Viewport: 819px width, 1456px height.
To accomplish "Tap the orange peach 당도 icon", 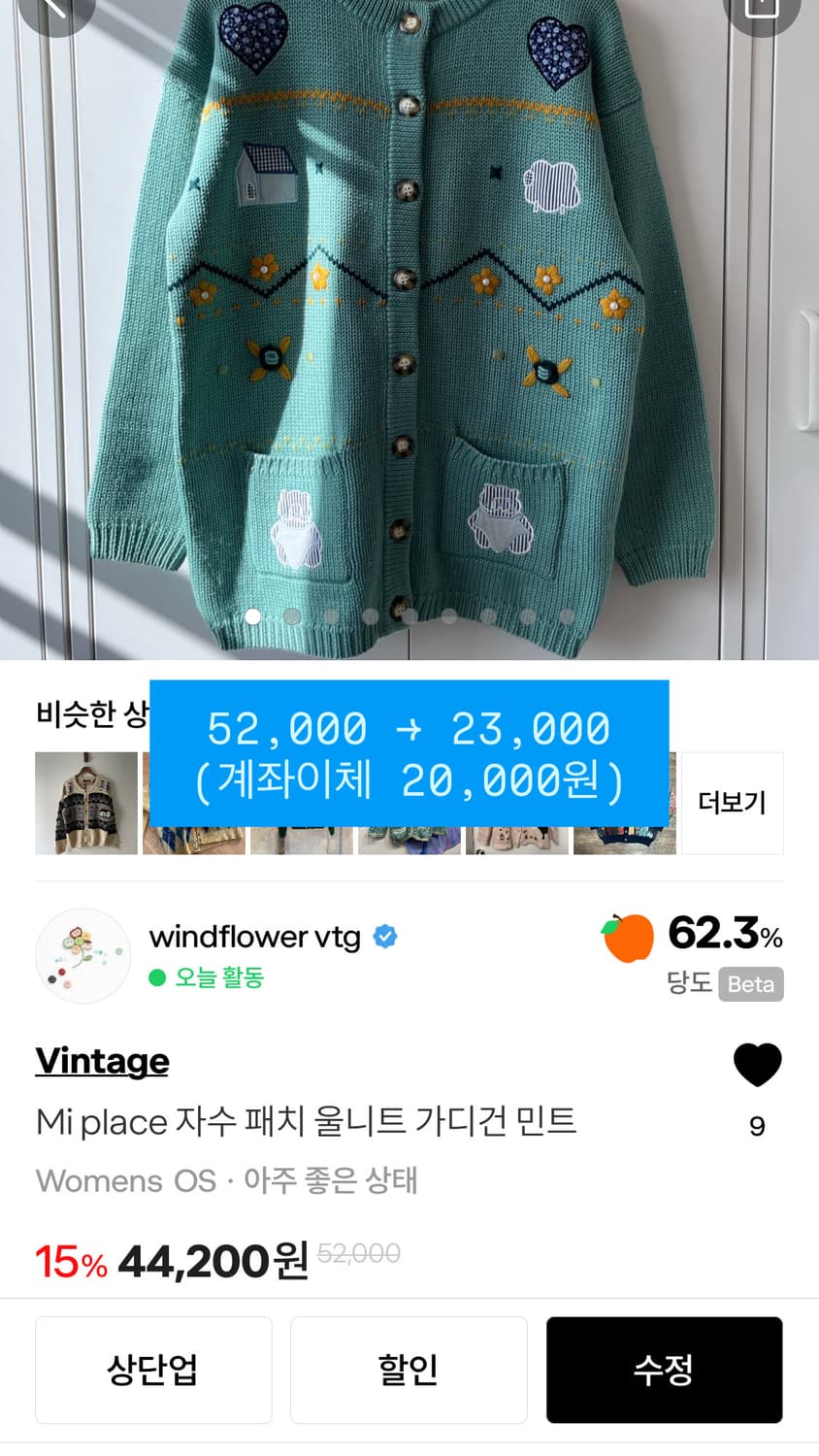I will click(x=628, y=936).
